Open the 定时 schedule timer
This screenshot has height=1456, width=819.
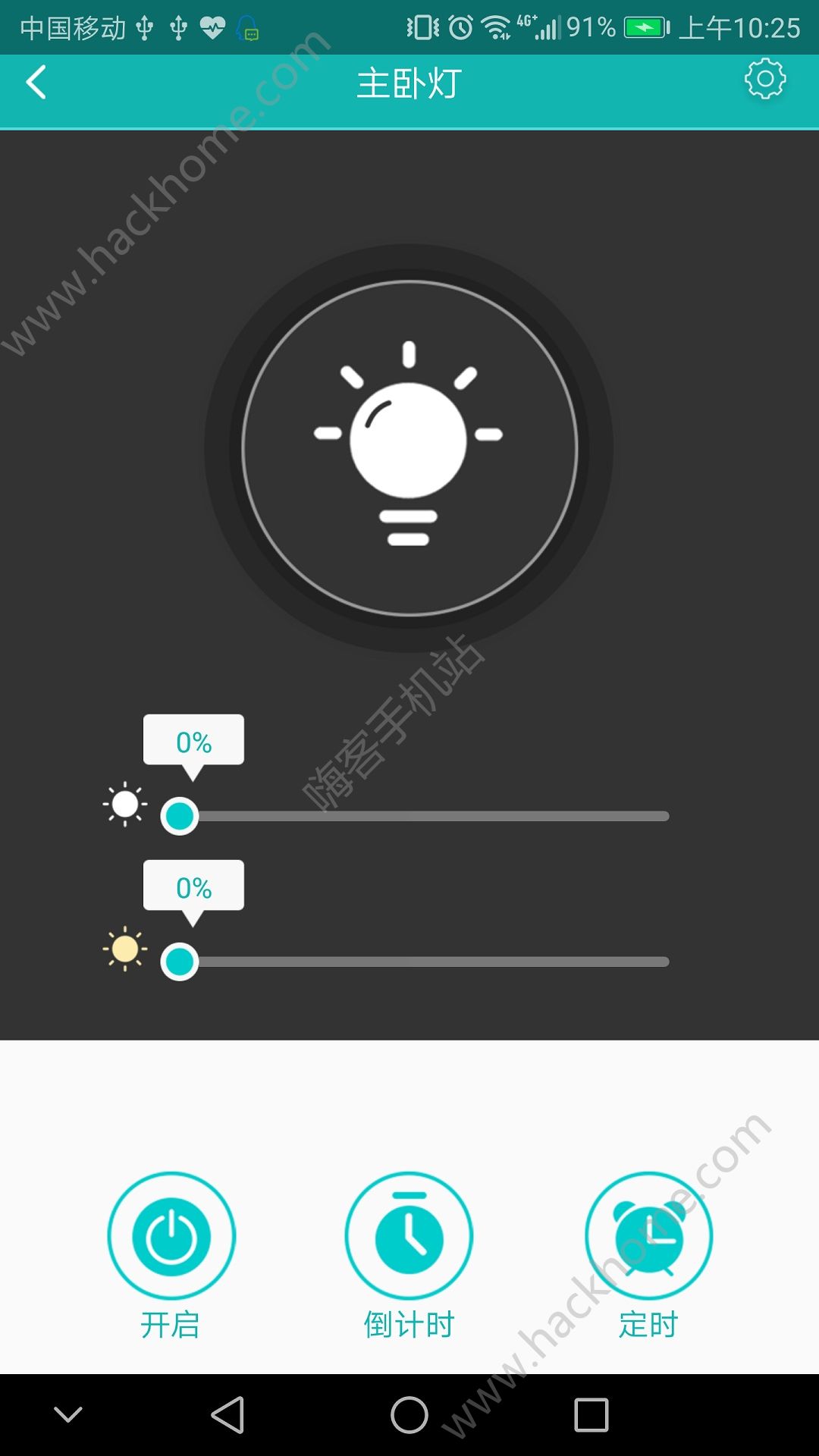click(648, 1236)
